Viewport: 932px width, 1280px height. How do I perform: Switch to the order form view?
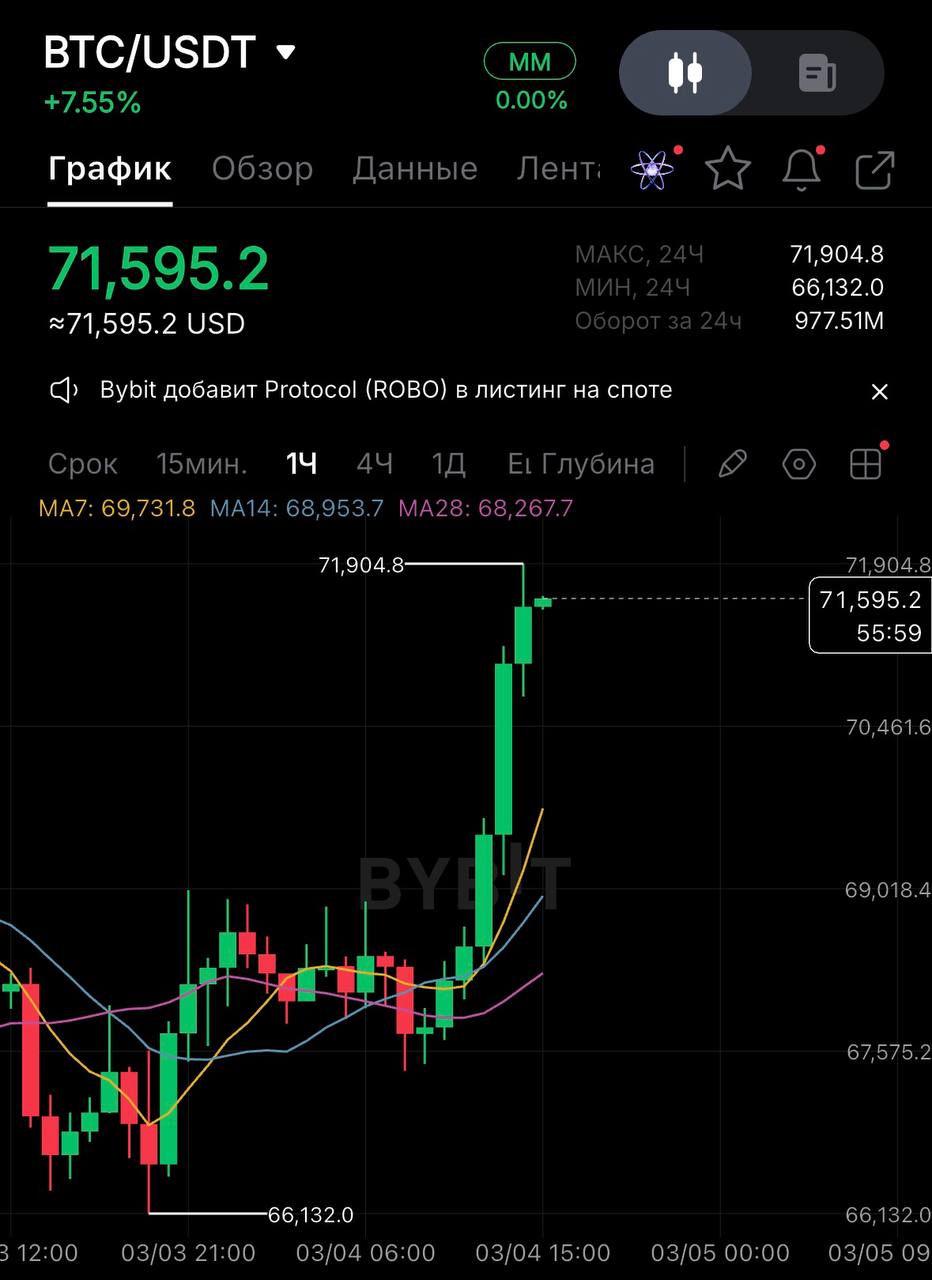[x=817, y=73]
